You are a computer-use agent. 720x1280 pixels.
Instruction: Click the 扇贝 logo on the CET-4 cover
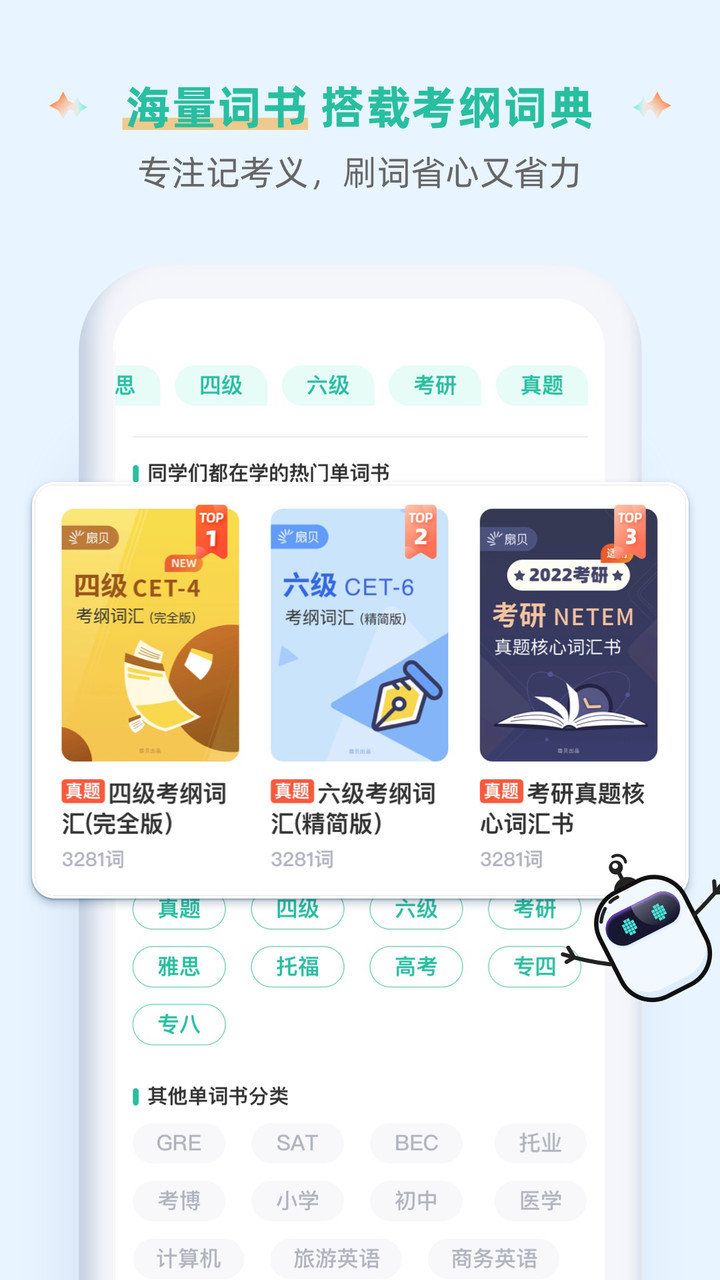coord(92,535)
